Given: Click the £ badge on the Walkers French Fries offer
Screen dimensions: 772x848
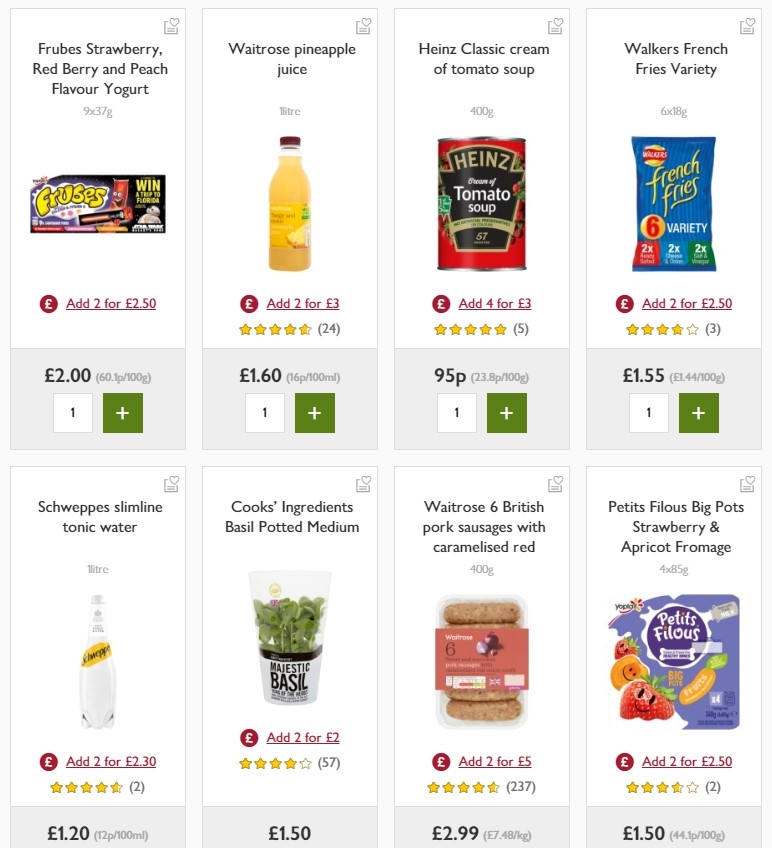Looking at the screenshot, I should tap(624, 303).
